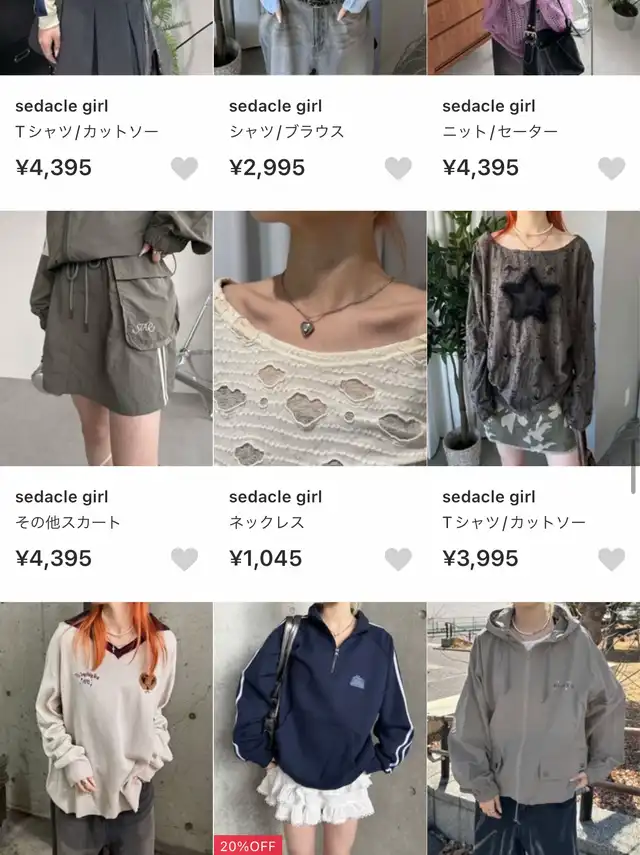This screenshot has width=640, height=855.
Task: Favorite the ¥4,395 Tシャツ/カットソー item
Action: pos(184,169)
